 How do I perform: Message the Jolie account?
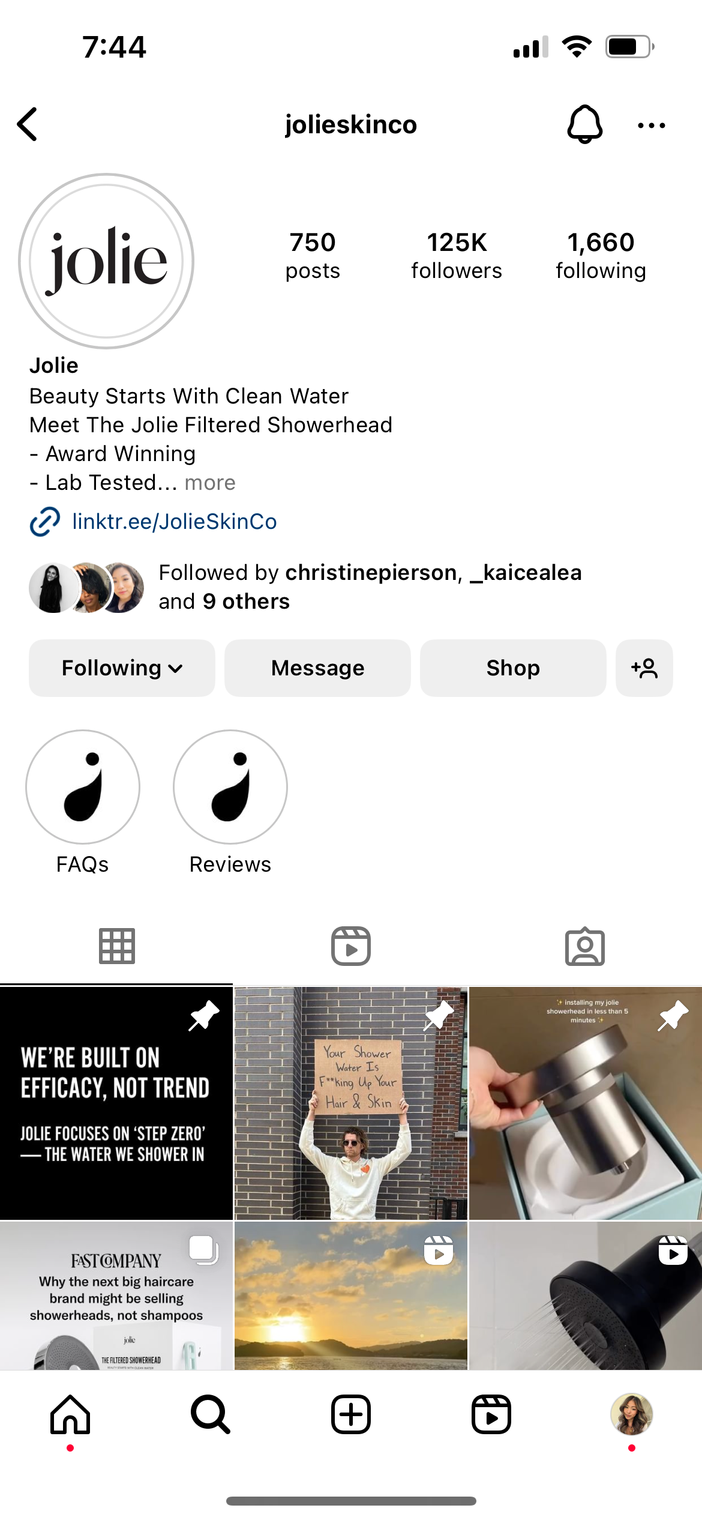coord(317,668)
